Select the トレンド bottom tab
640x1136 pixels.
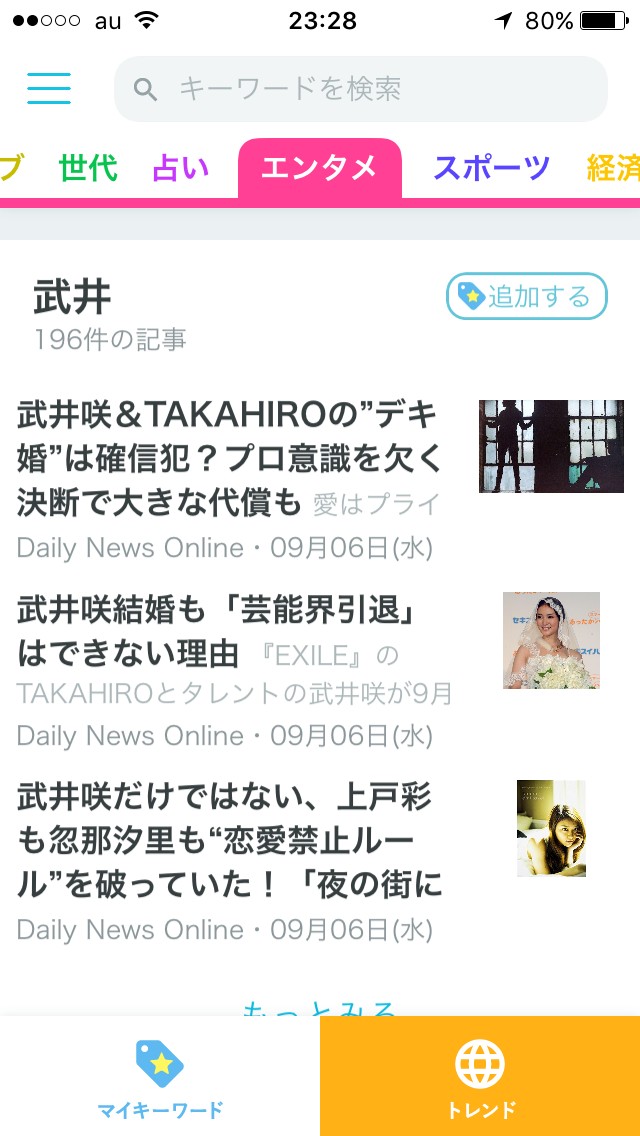click(480, 1077)
